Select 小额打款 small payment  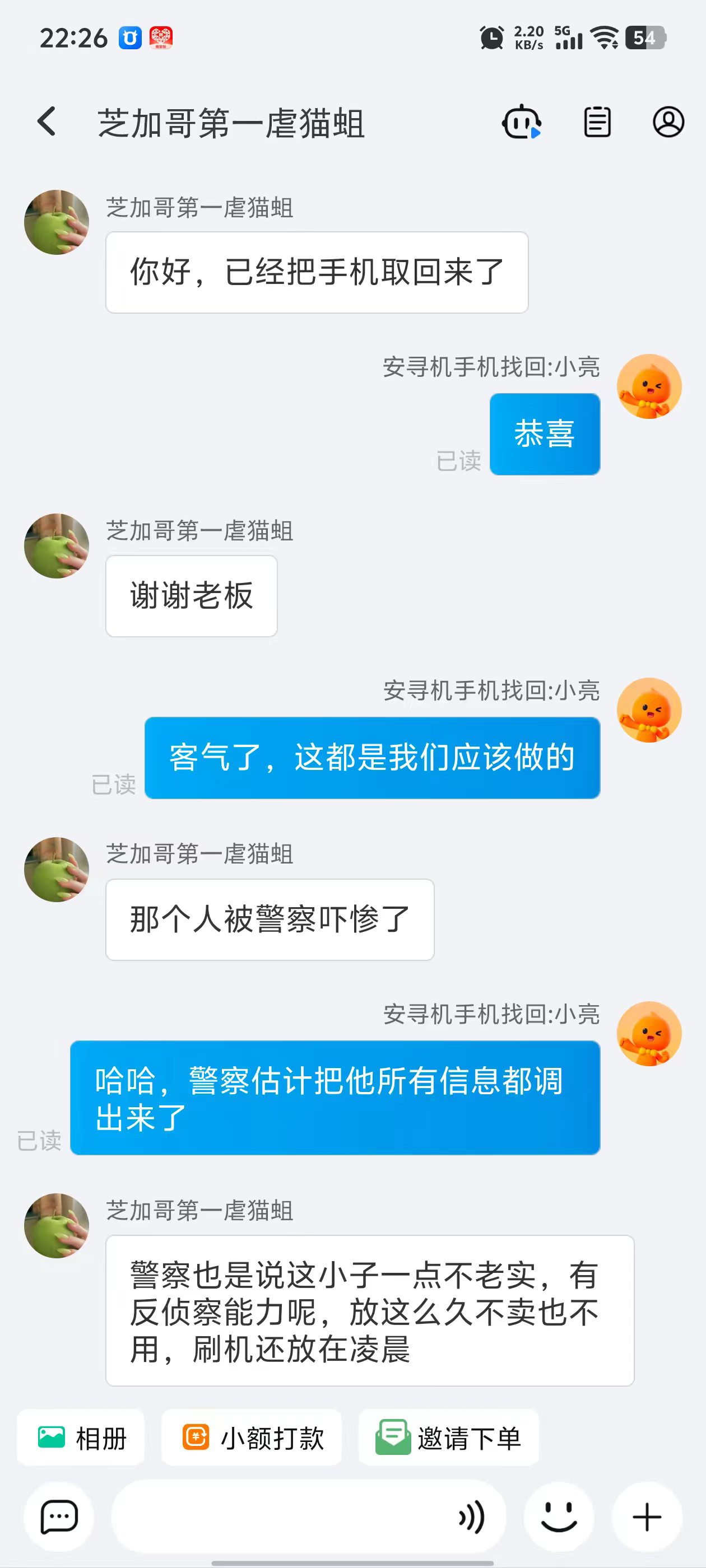(252, 1438)
